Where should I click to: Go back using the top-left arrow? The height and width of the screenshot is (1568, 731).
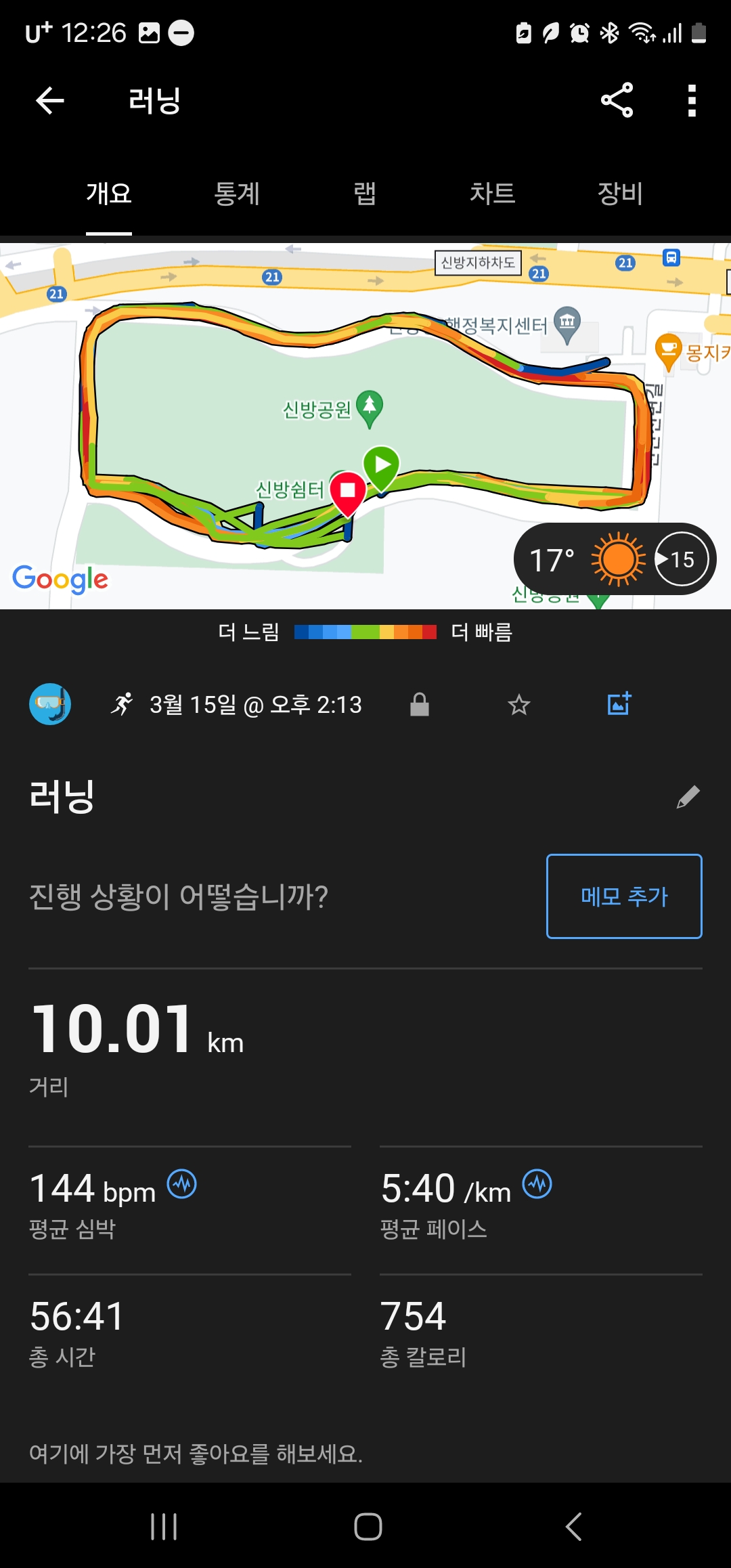(x=49, y=101)
